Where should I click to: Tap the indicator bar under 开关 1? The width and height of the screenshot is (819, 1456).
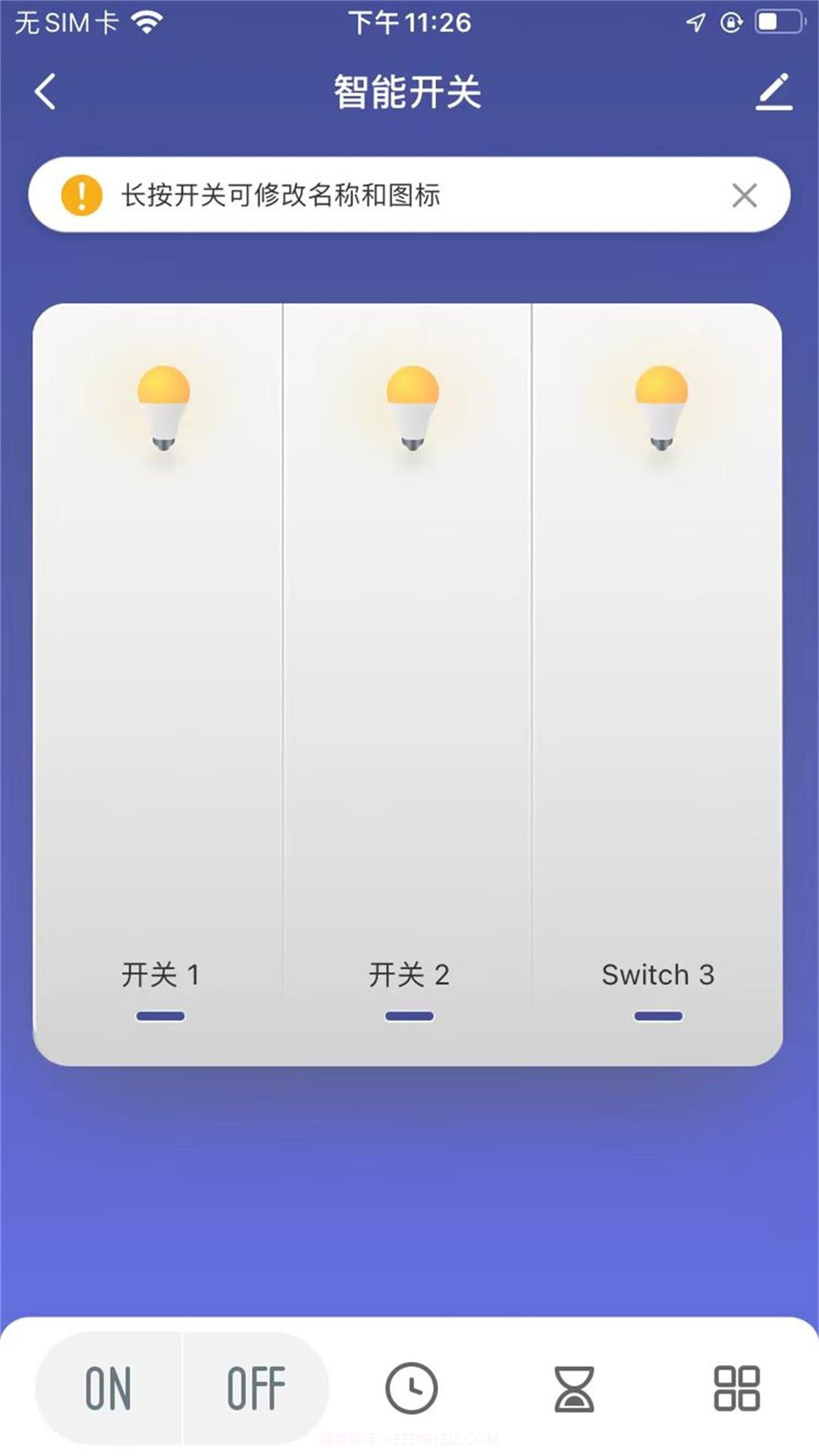pos(160,1015)
